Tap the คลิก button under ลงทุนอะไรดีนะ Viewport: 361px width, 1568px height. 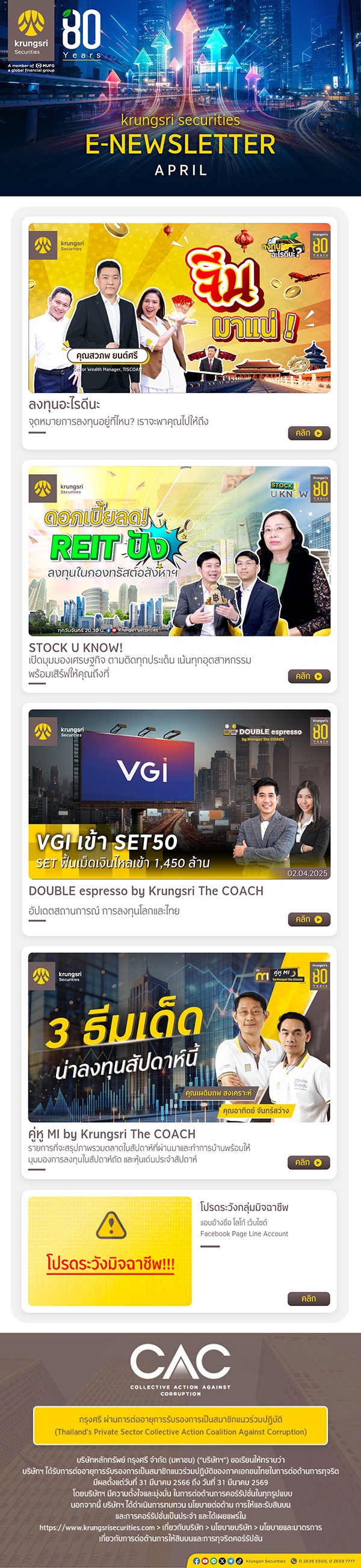[309, 433]
